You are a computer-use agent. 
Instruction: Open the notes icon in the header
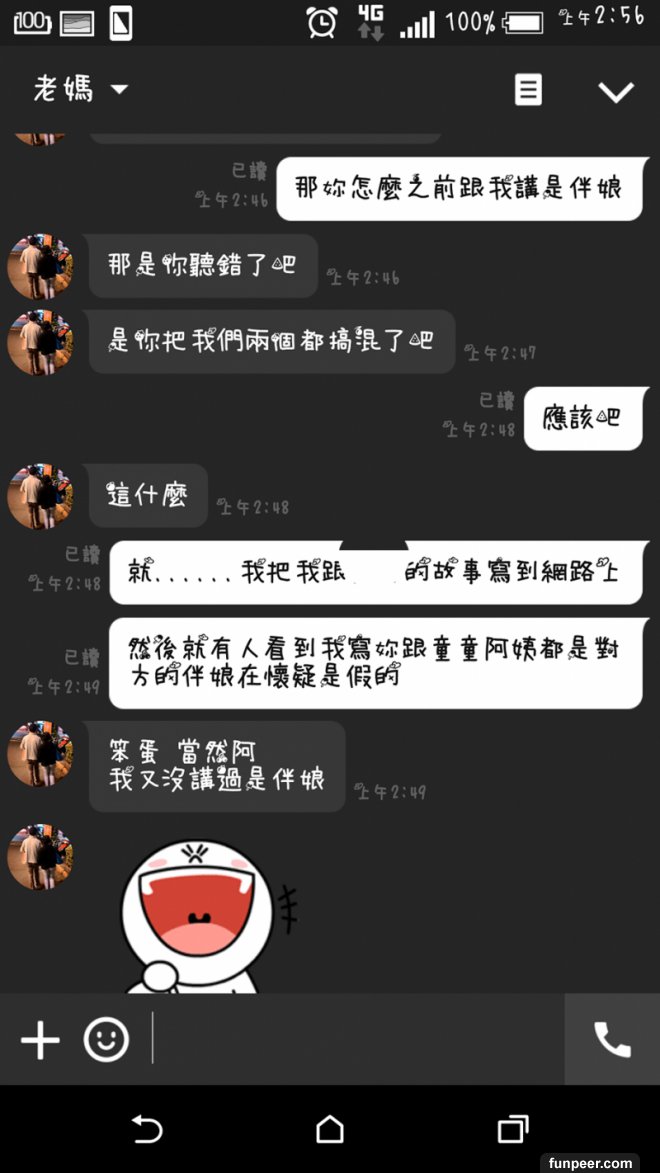click(x=528, y=91)
